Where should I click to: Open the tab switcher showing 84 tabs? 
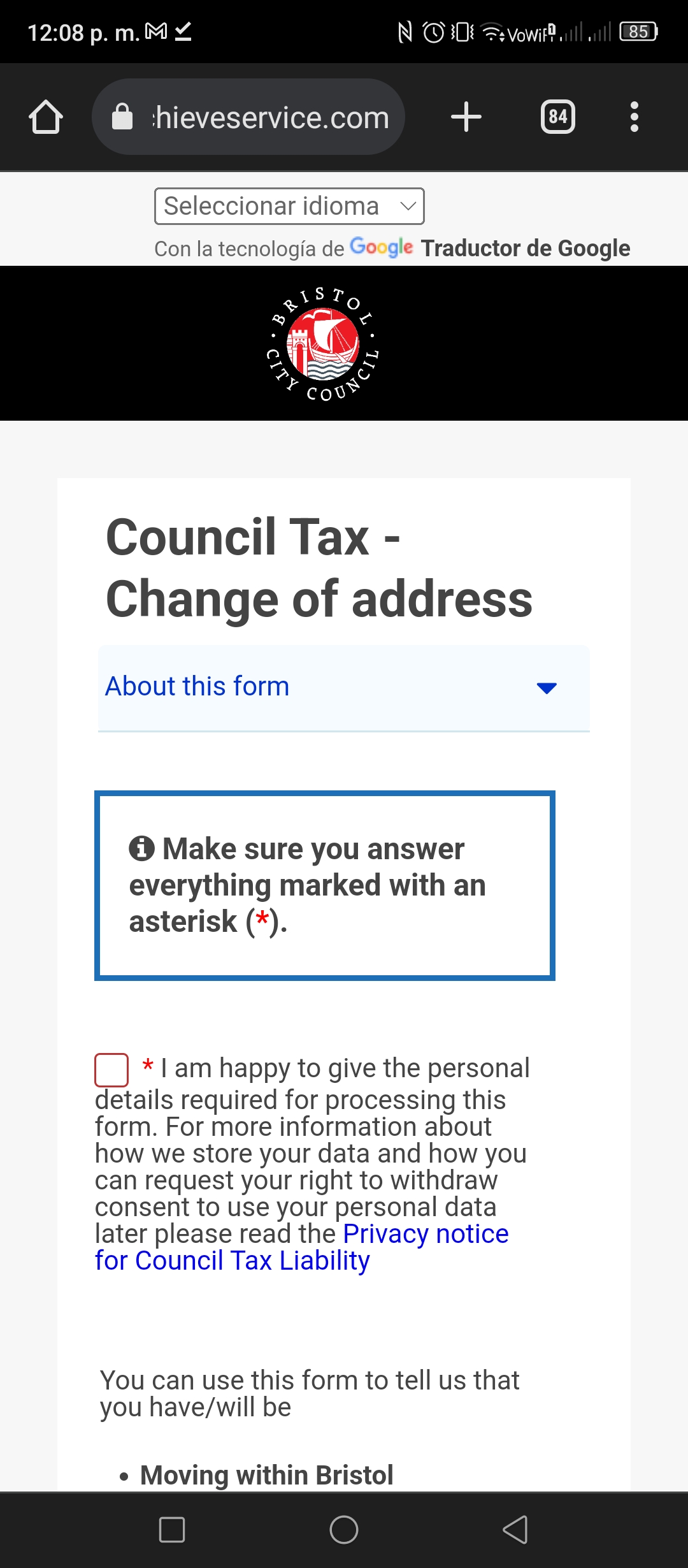pos(558,117)
